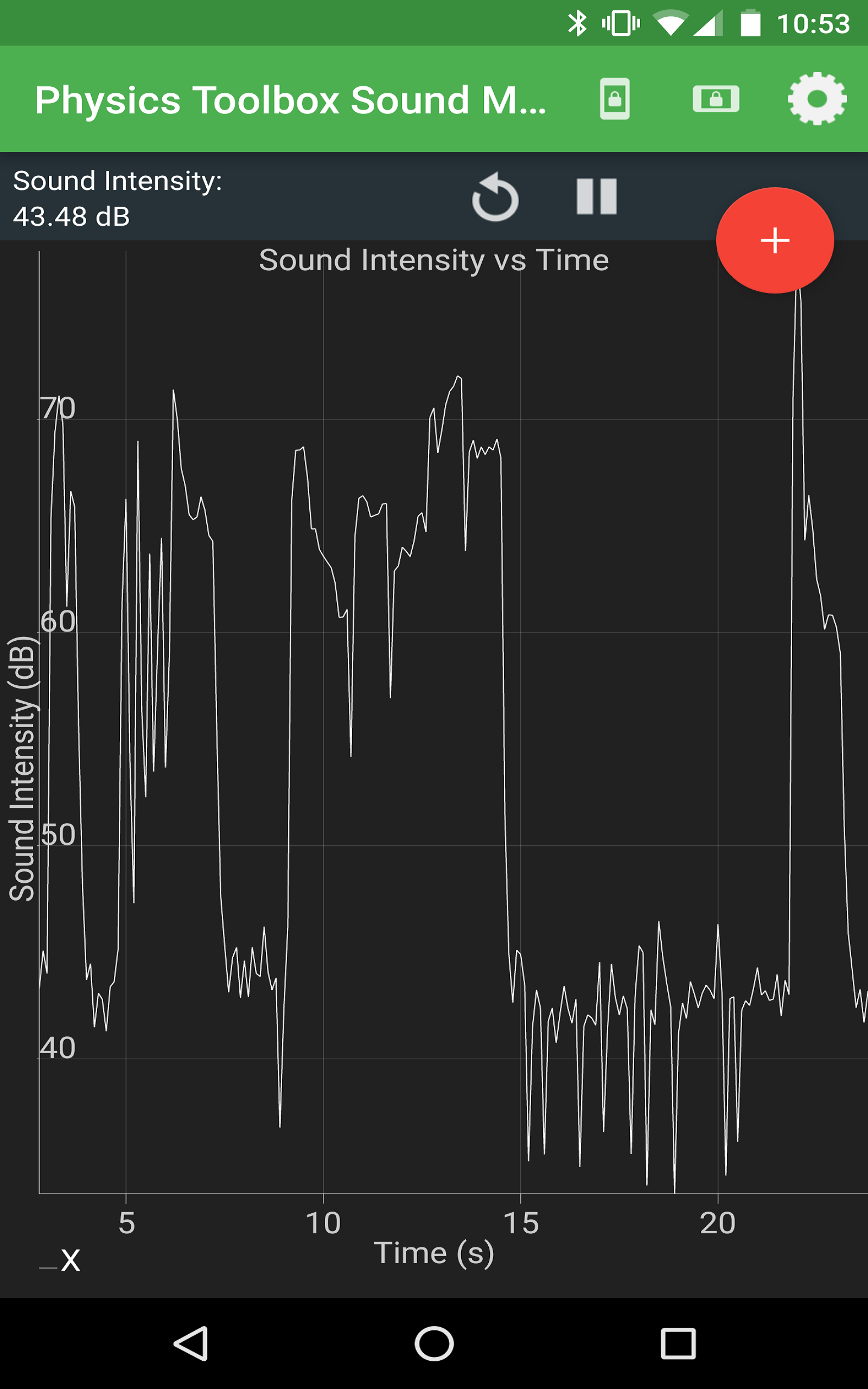This screenshot has width=868, height=1389.
Task: Tap the 43.48 dB intensity value
Action: point(71,216)
